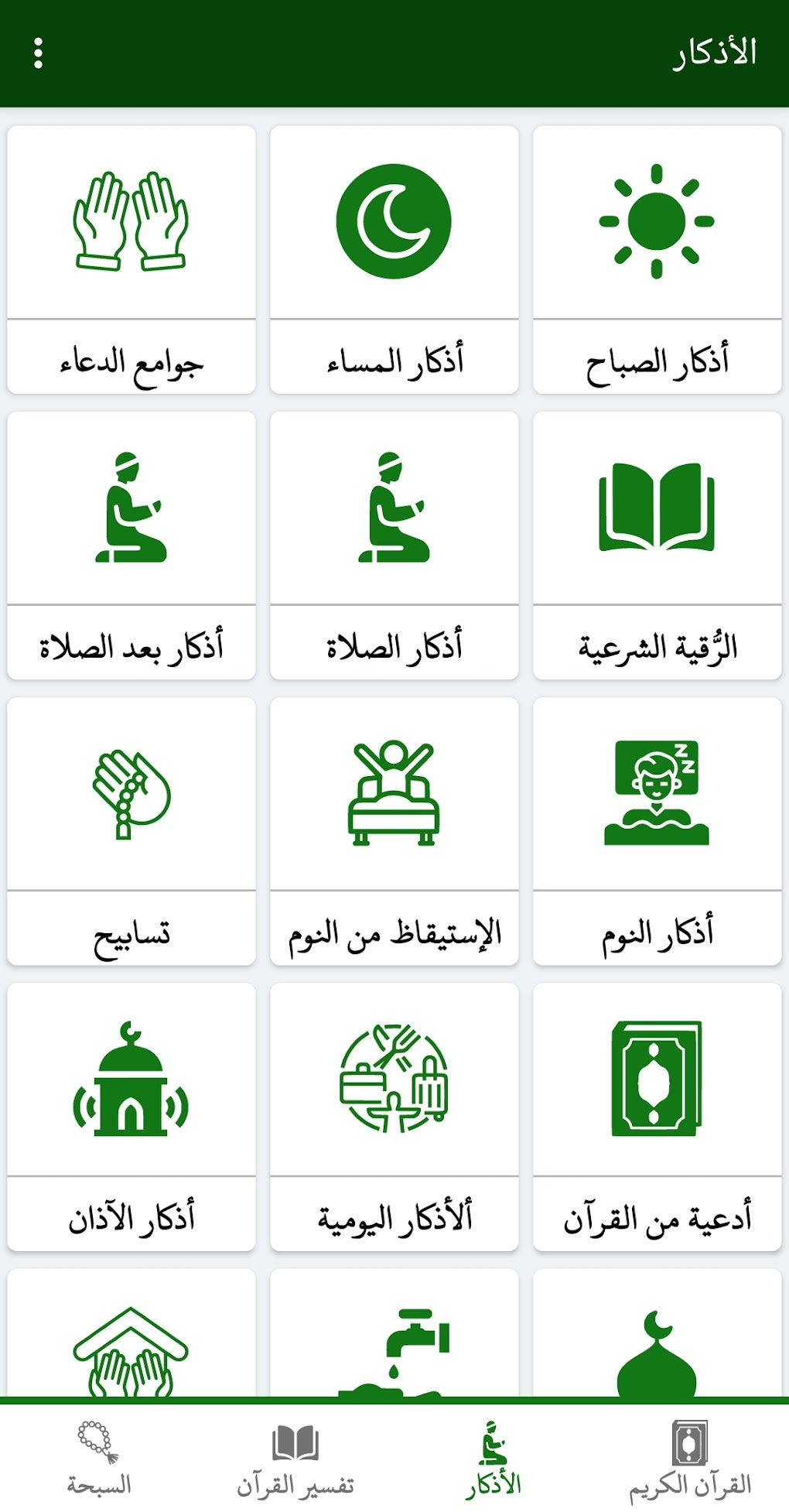Open أذكار الآذان card
Image resolution: width=789 pixels, height=1512 pixels.
pos(131,1117)
